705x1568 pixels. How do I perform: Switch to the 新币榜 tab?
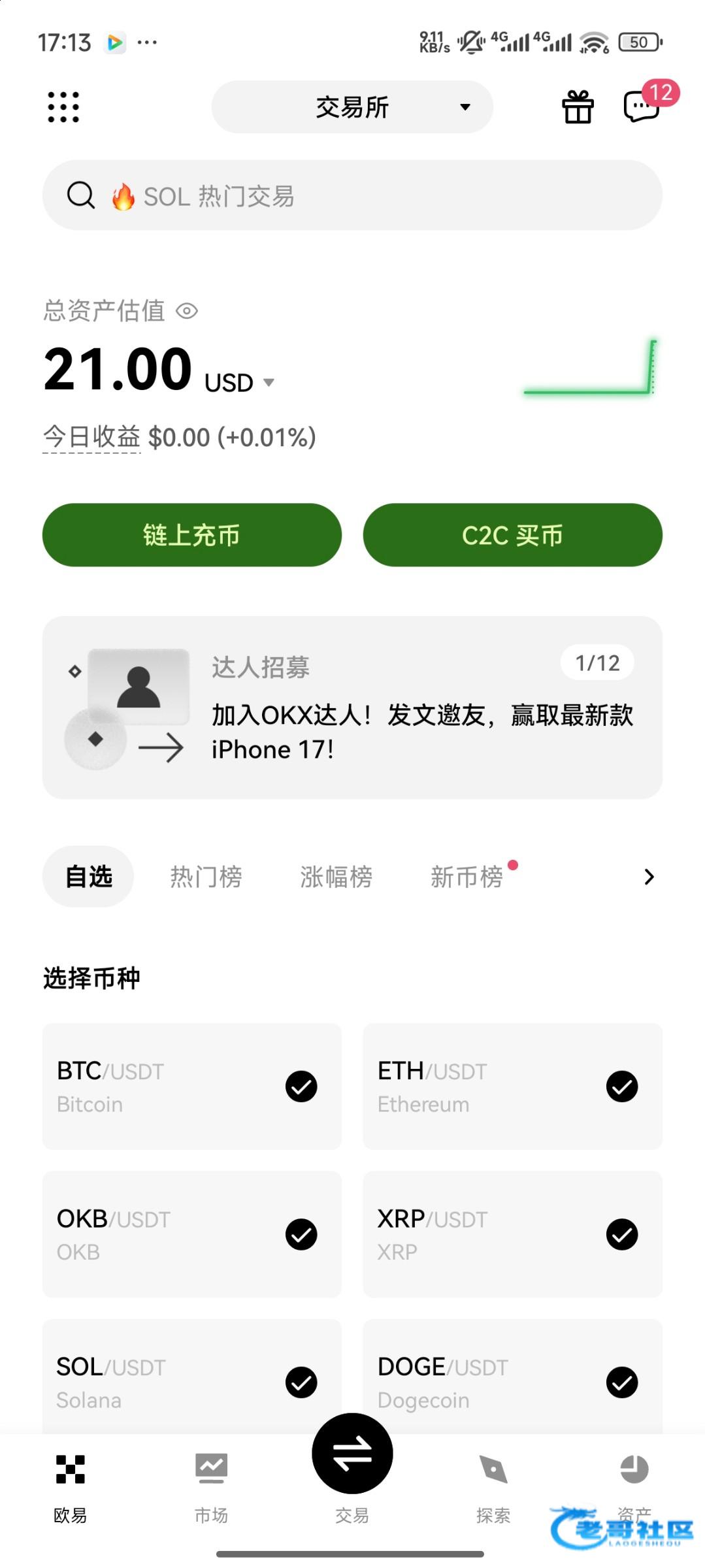point(467,877)
